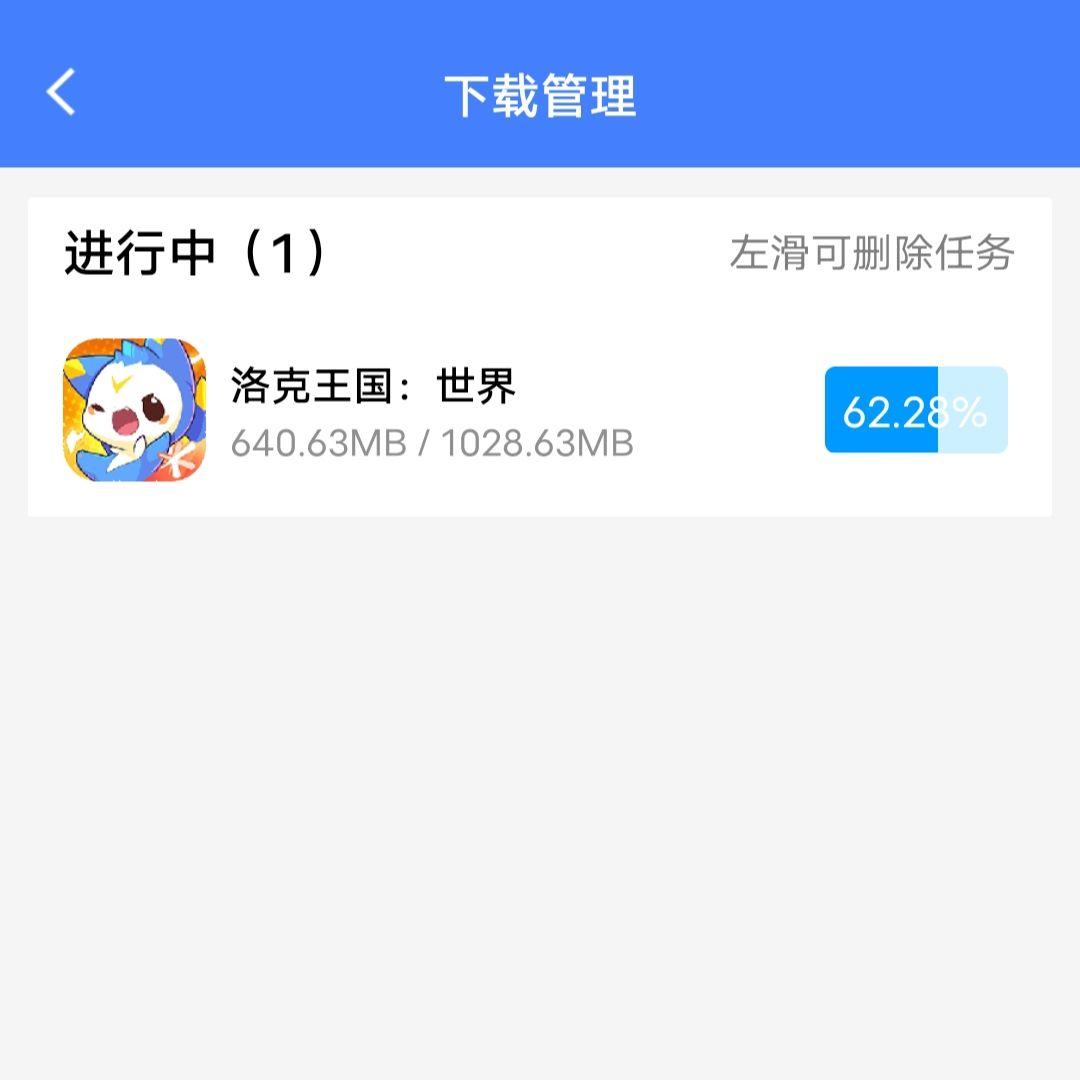Open the 洛克王国：世界 download entry
1080x1080 pixels.
(430, 410)
